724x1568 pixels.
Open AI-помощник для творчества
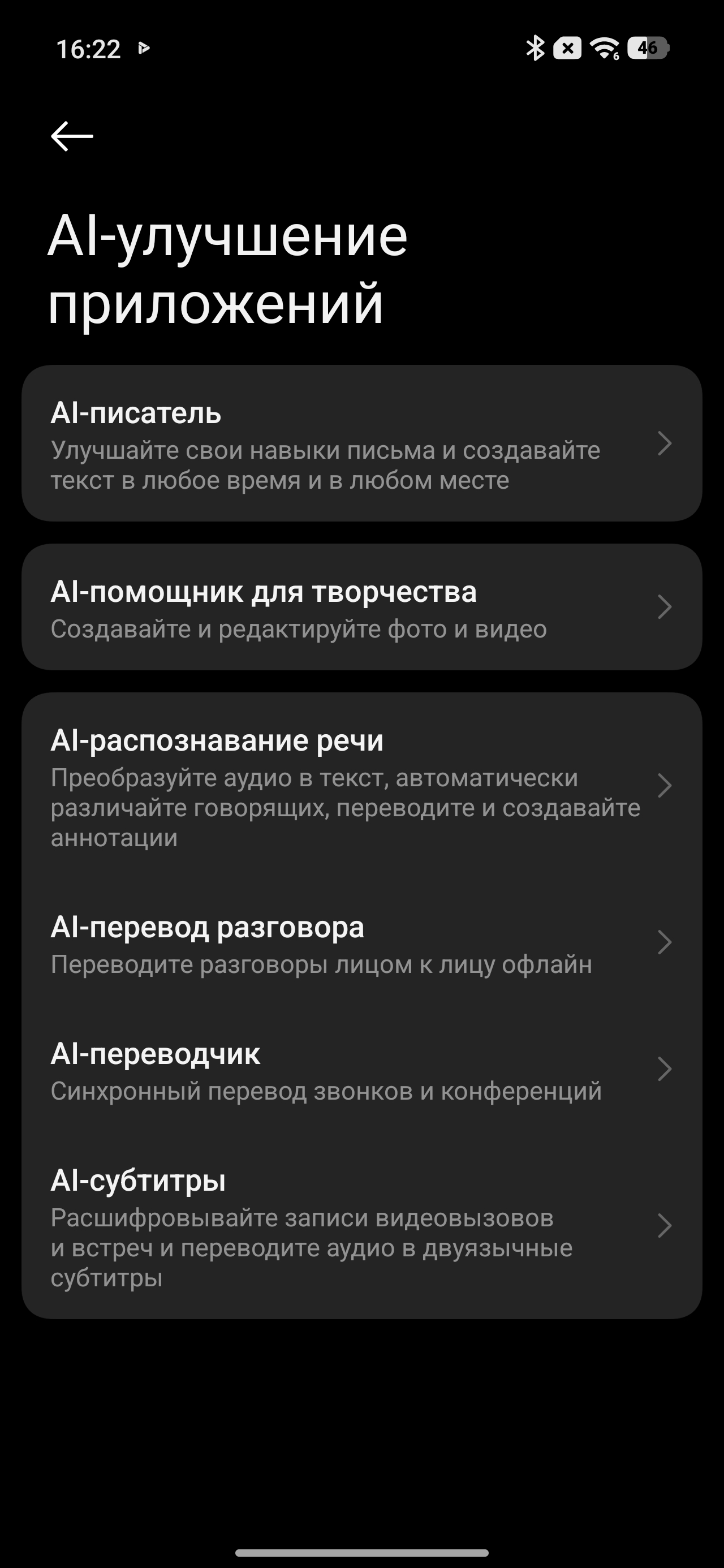click(361, 608)
